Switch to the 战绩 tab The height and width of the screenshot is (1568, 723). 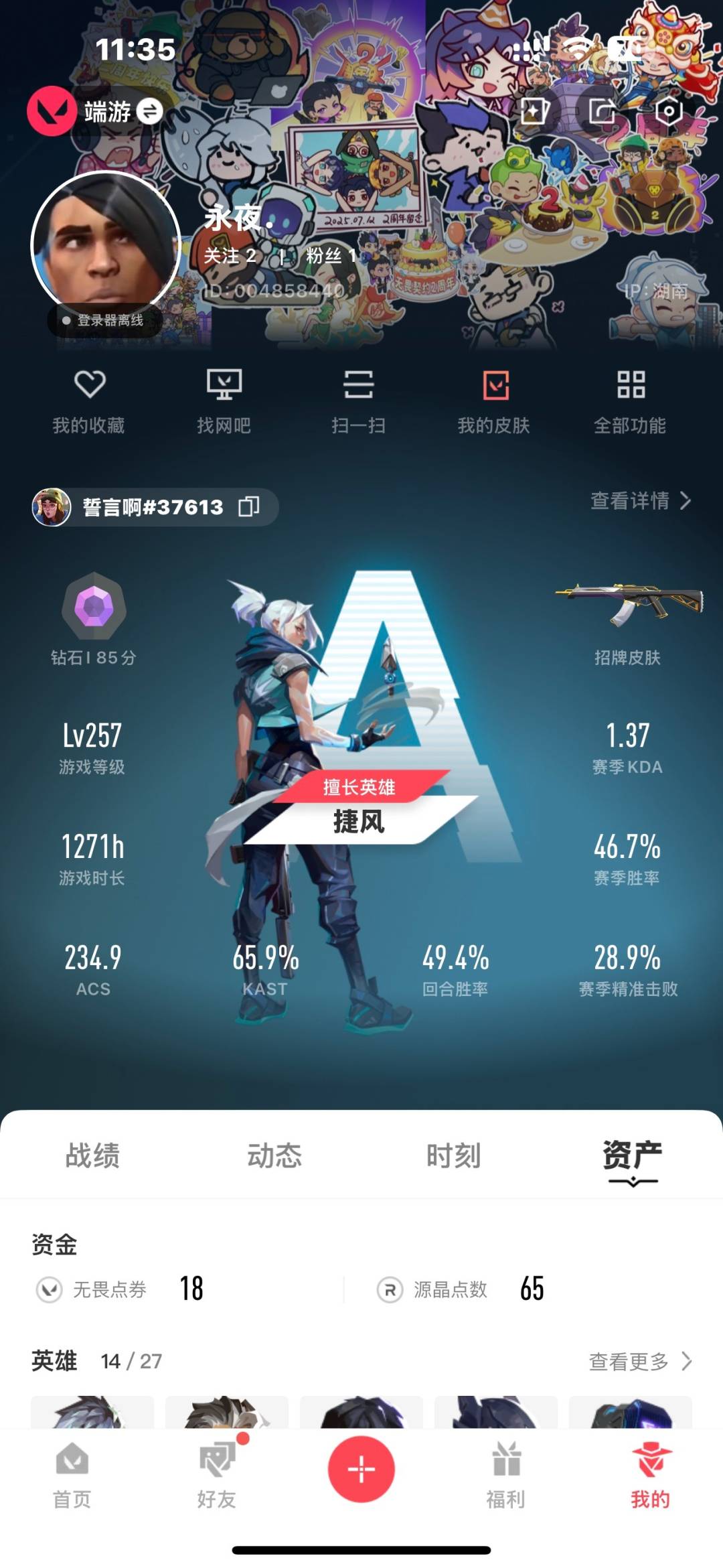(92, 1153)
